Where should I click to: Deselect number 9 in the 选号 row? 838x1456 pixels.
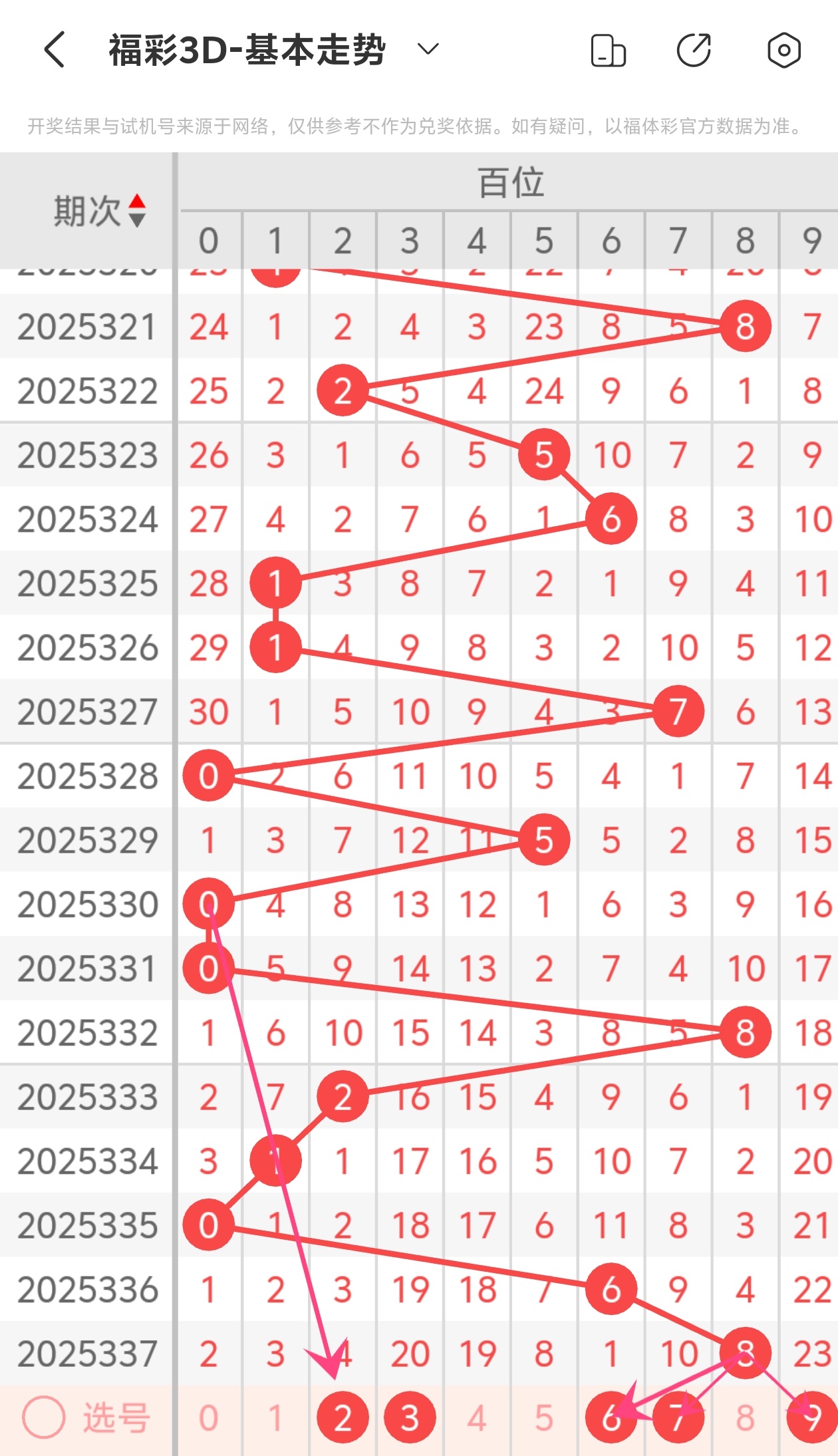pyautogui.click(x=811, y=1418)
